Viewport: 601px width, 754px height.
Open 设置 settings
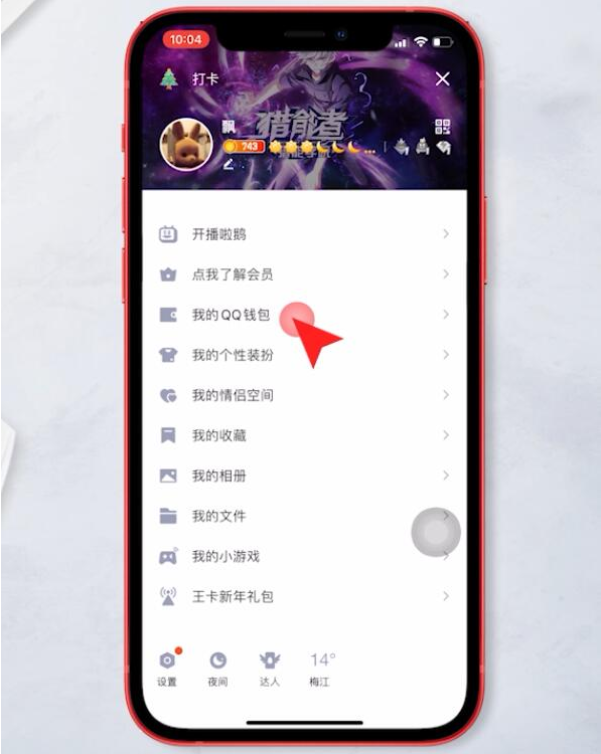(168, 668)
